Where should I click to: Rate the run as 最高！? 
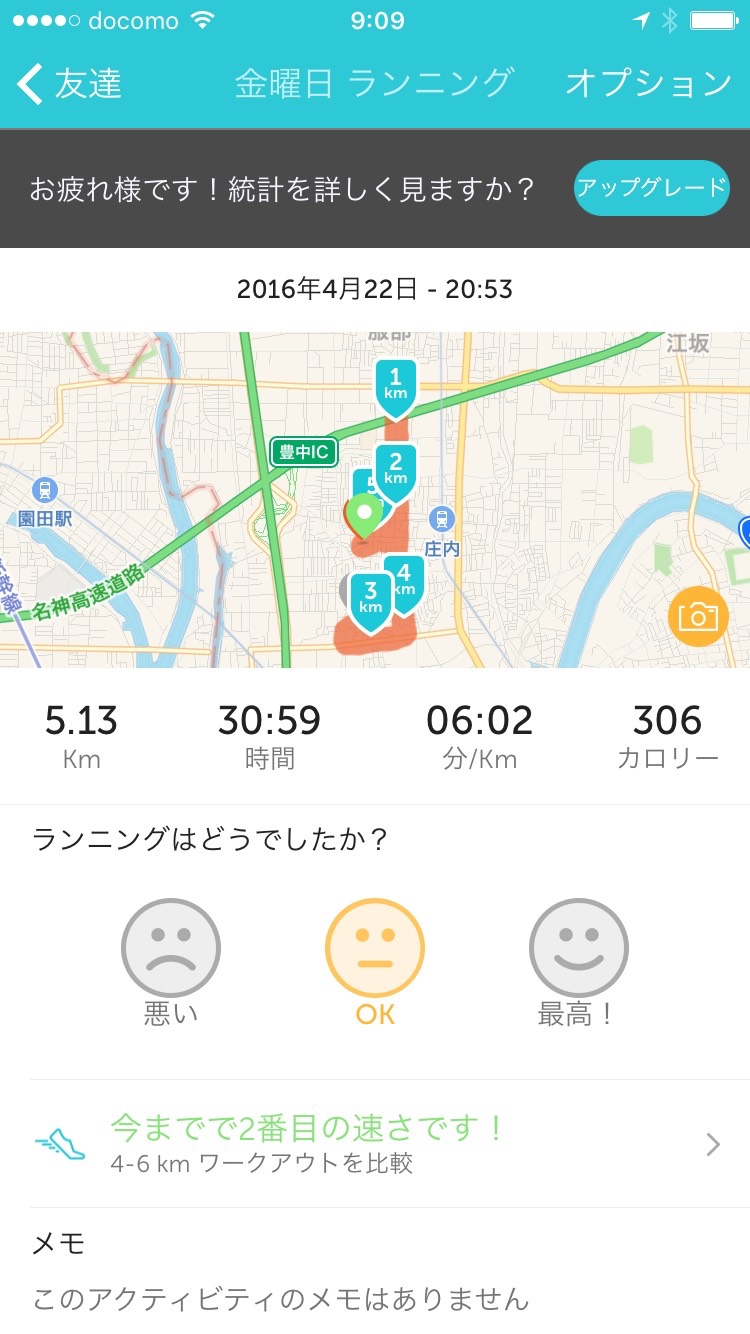pyautogui.click(x=578, y=948)
